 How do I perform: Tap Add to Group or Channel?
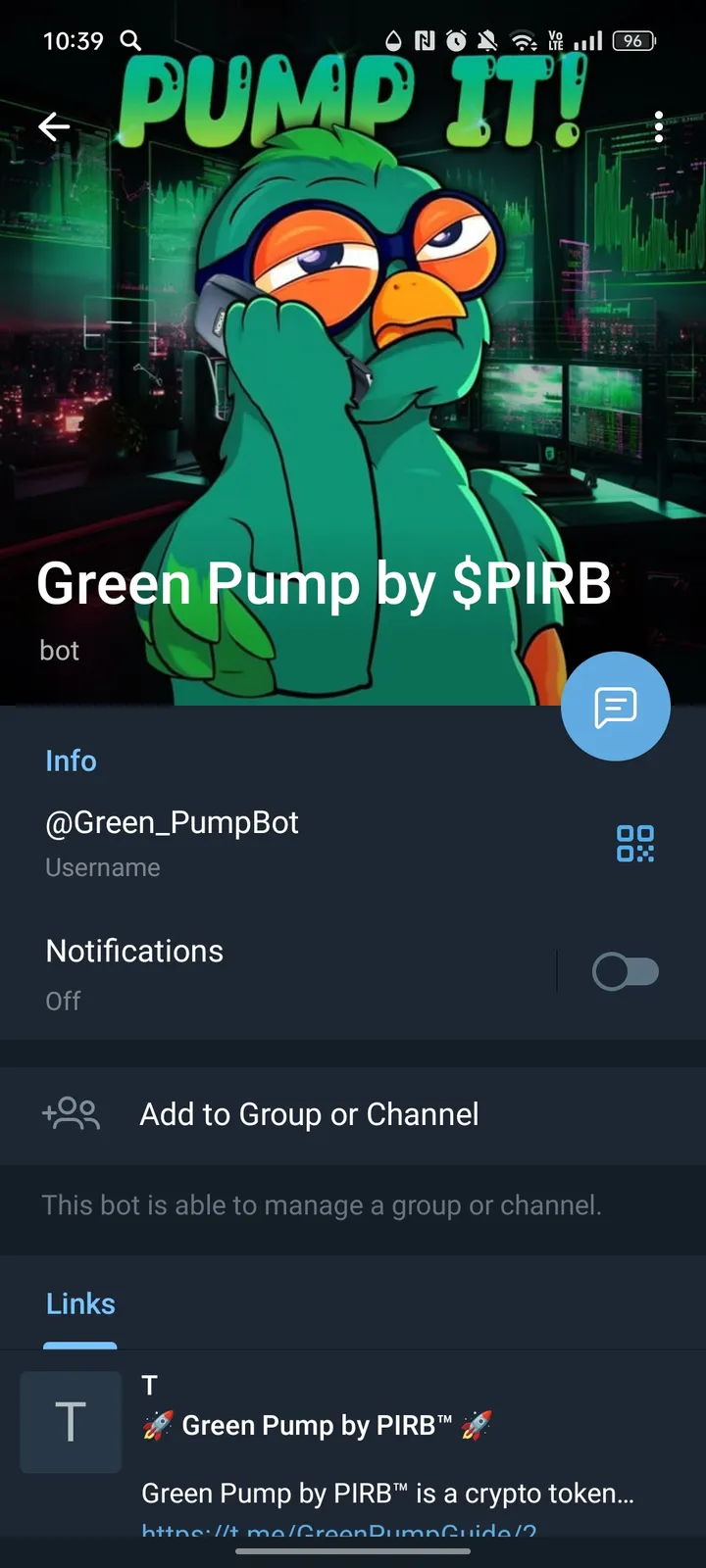pos(308,1114)
